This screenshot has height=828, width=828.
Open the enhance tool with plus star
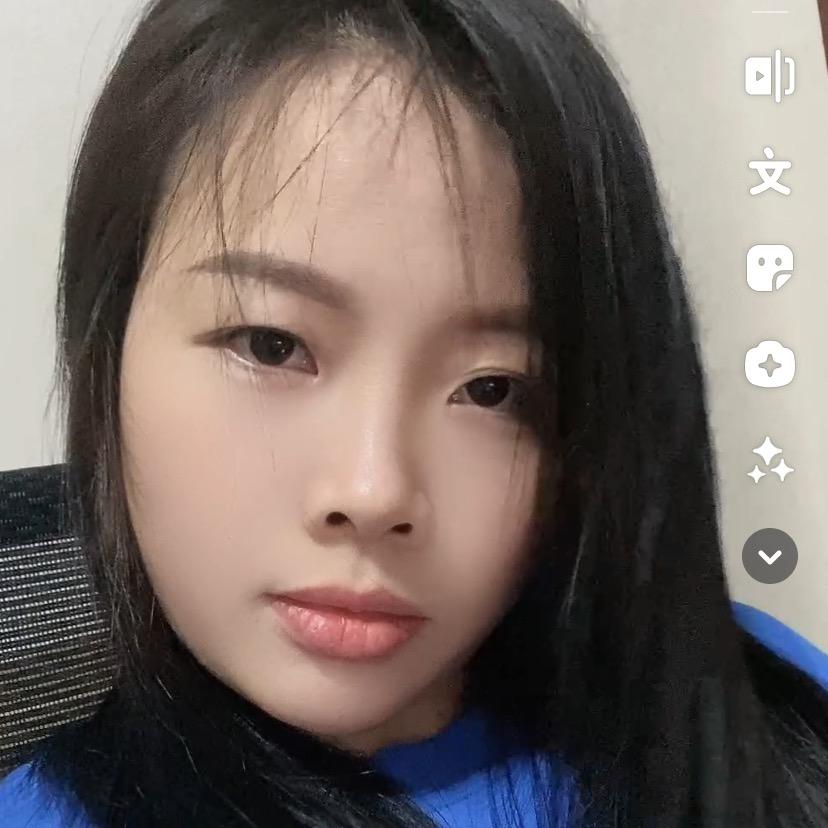click(x=769, y=364)
